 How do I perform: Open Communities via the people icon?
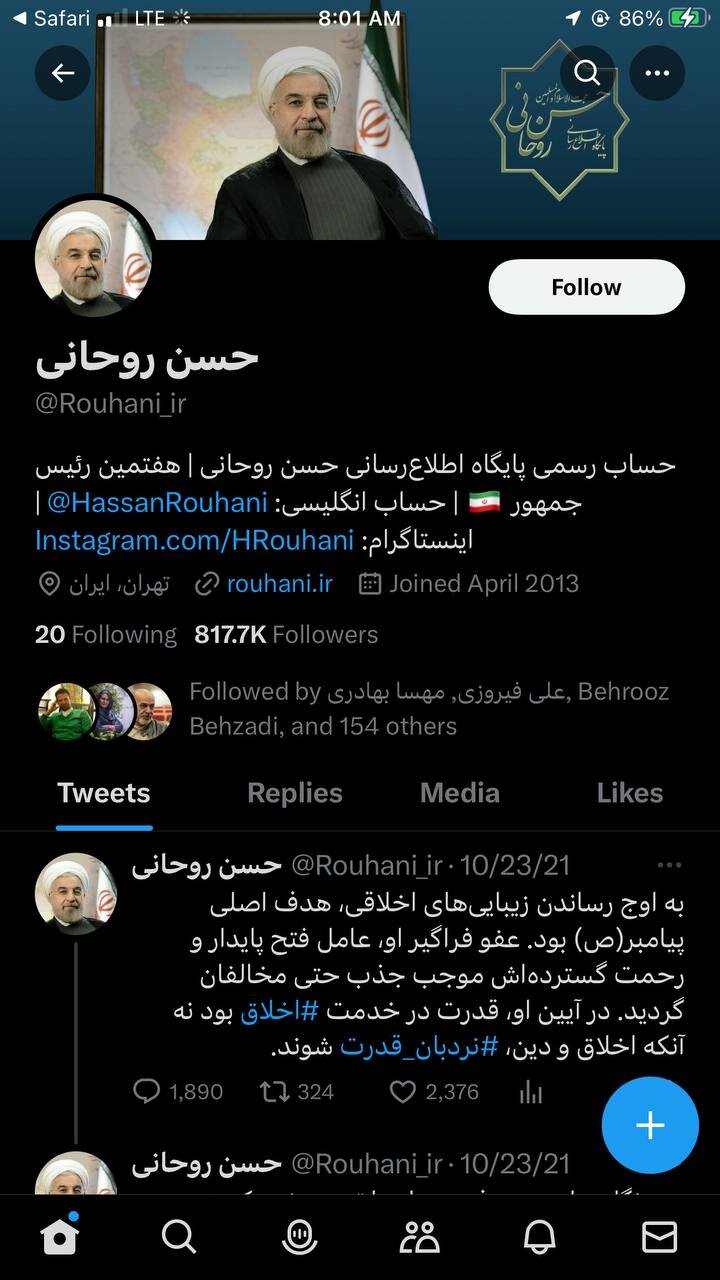[x=420, y=1235]
